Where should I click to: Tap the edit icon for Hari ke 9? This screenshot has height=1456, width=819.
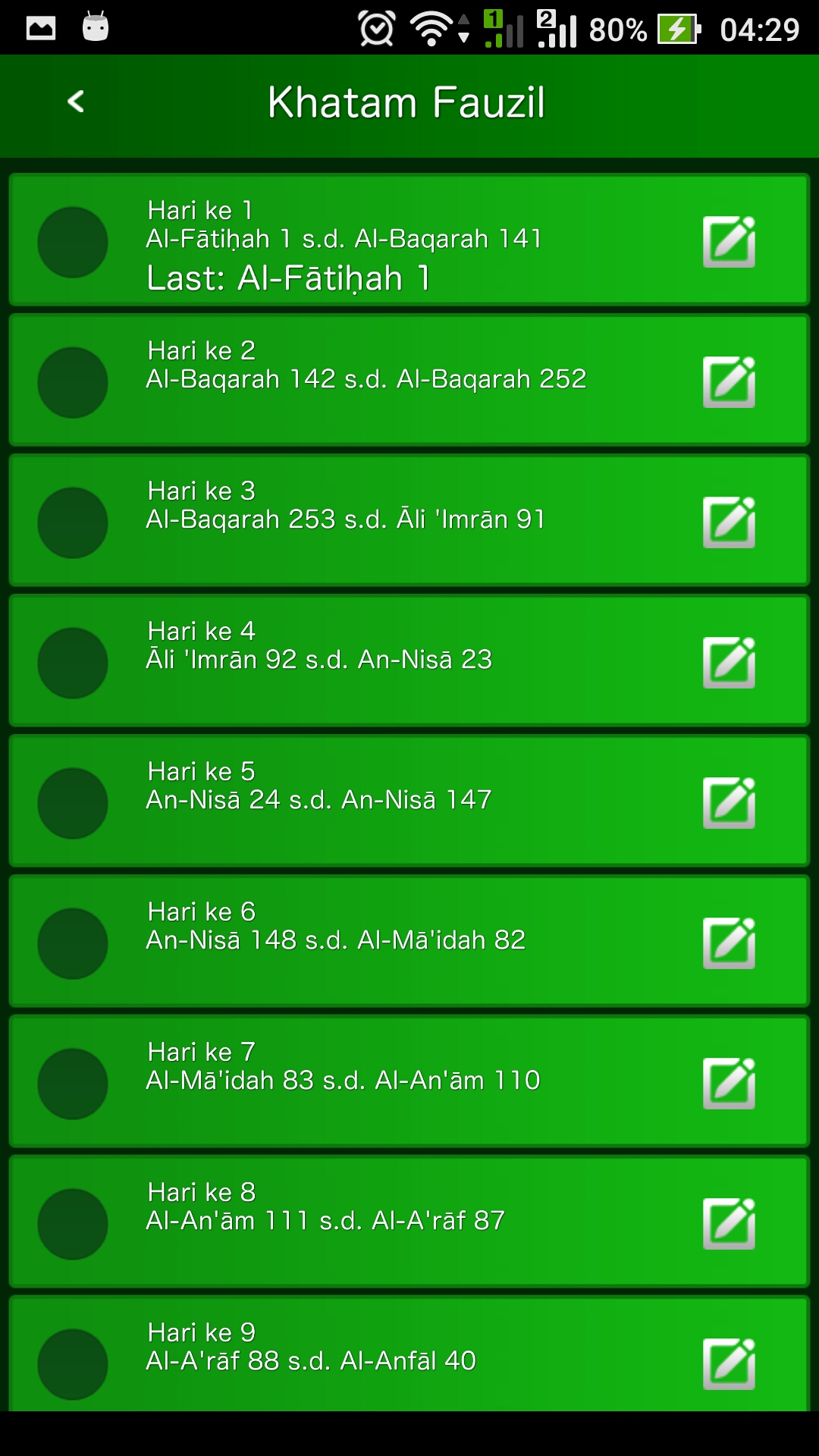click(729, 1364)
